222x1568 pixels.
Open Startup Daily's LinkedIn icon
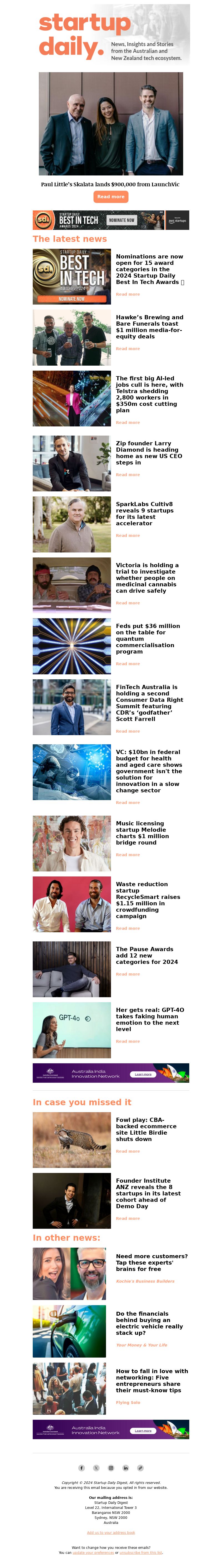tap(125, 1468)
